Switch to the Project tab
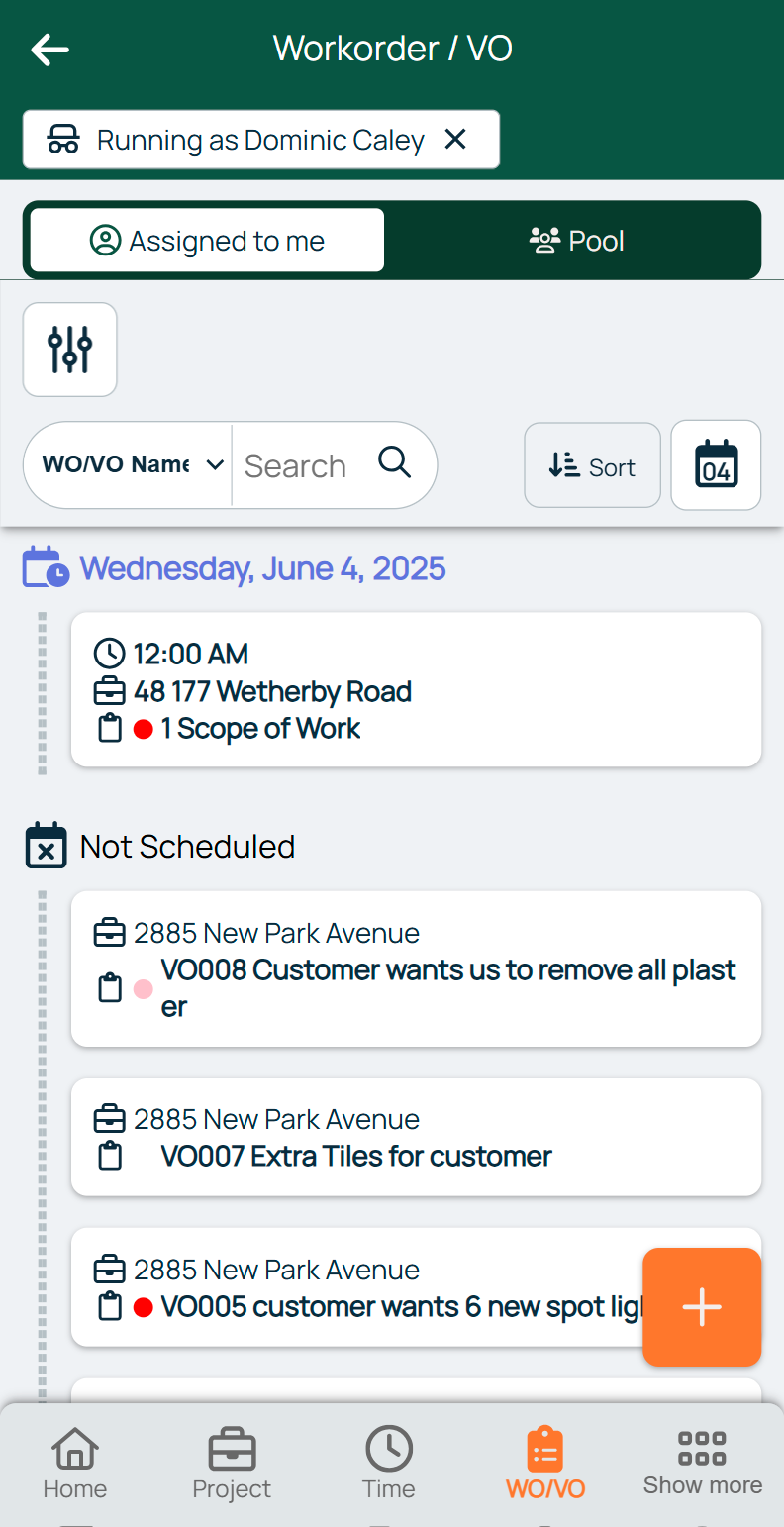Image resolution: width=784 pixels, height=1527 pixels. [232, 1464]
